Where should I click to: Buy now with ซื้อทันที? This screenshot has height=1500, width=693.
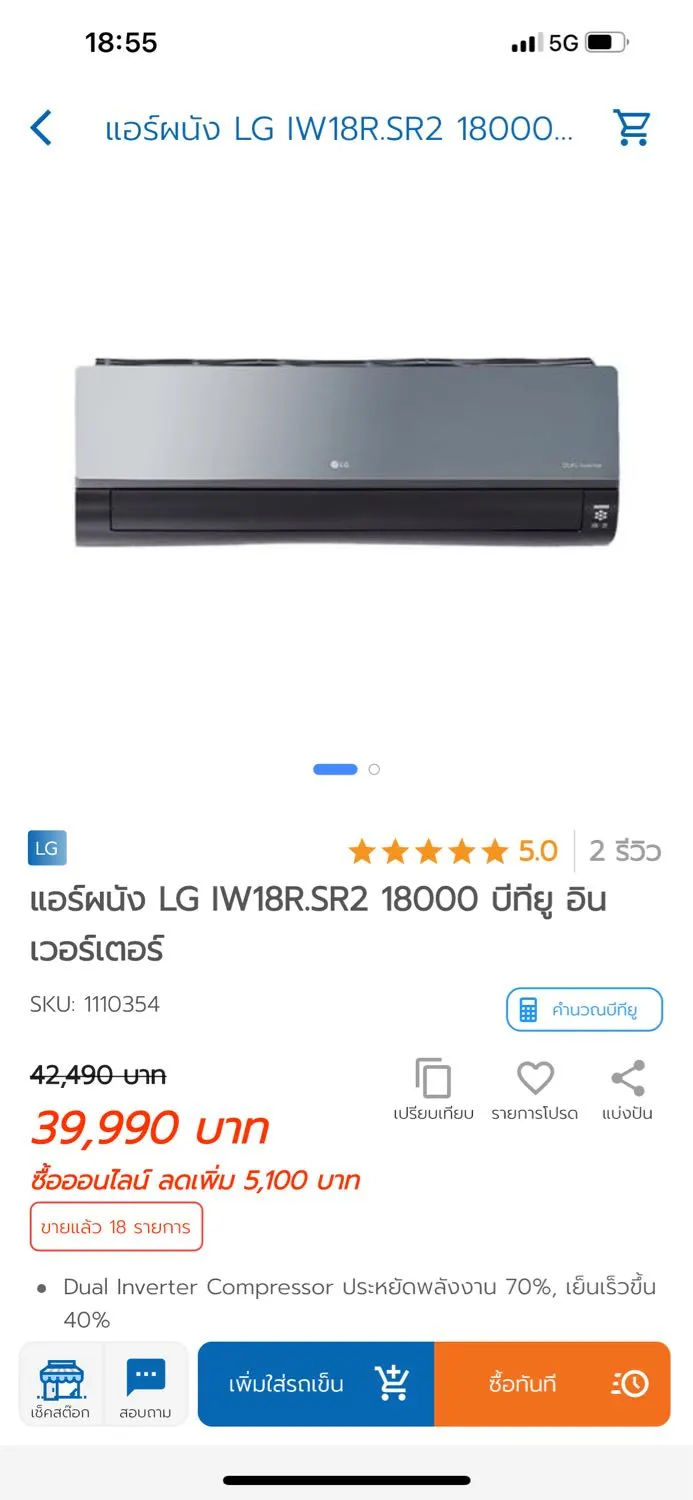[553, 1384]
